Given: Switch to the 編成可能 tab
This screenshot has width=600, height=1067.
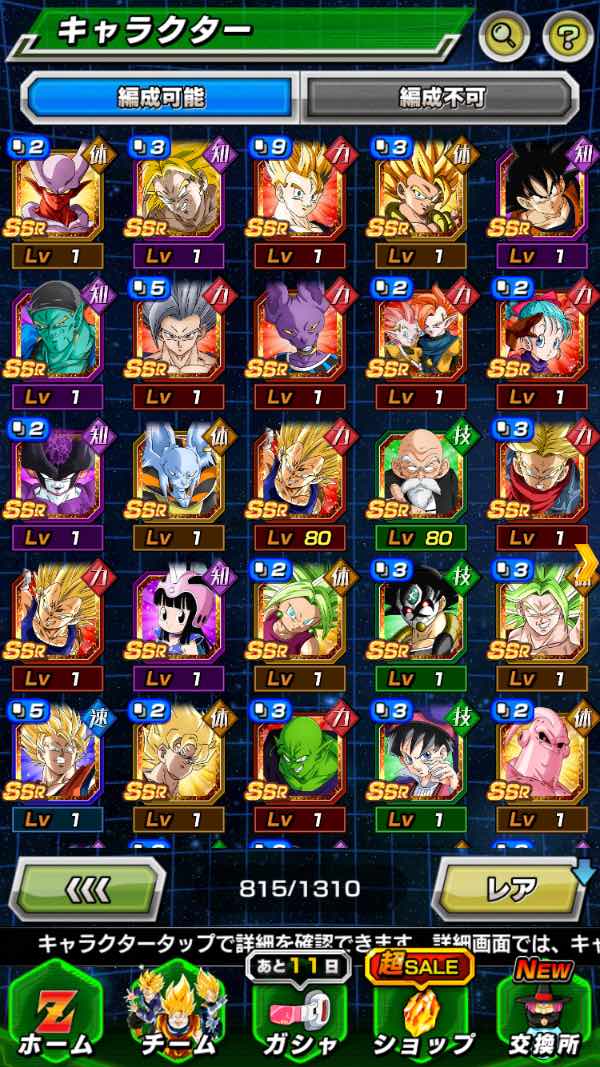Looking at the screenshot, I should point(161,97).
